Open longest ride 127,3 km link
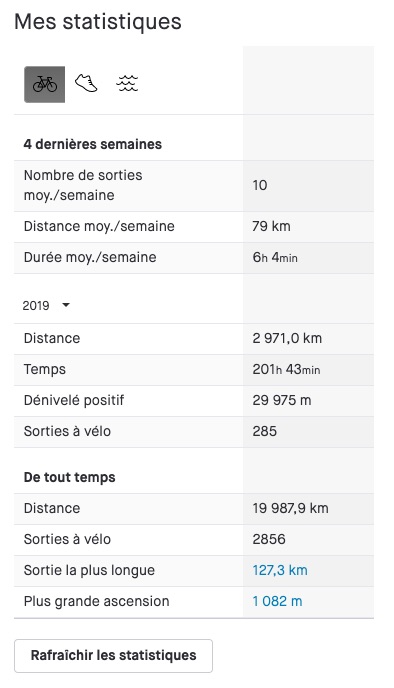This screenshot has width=394, height=688. (280, 570)
